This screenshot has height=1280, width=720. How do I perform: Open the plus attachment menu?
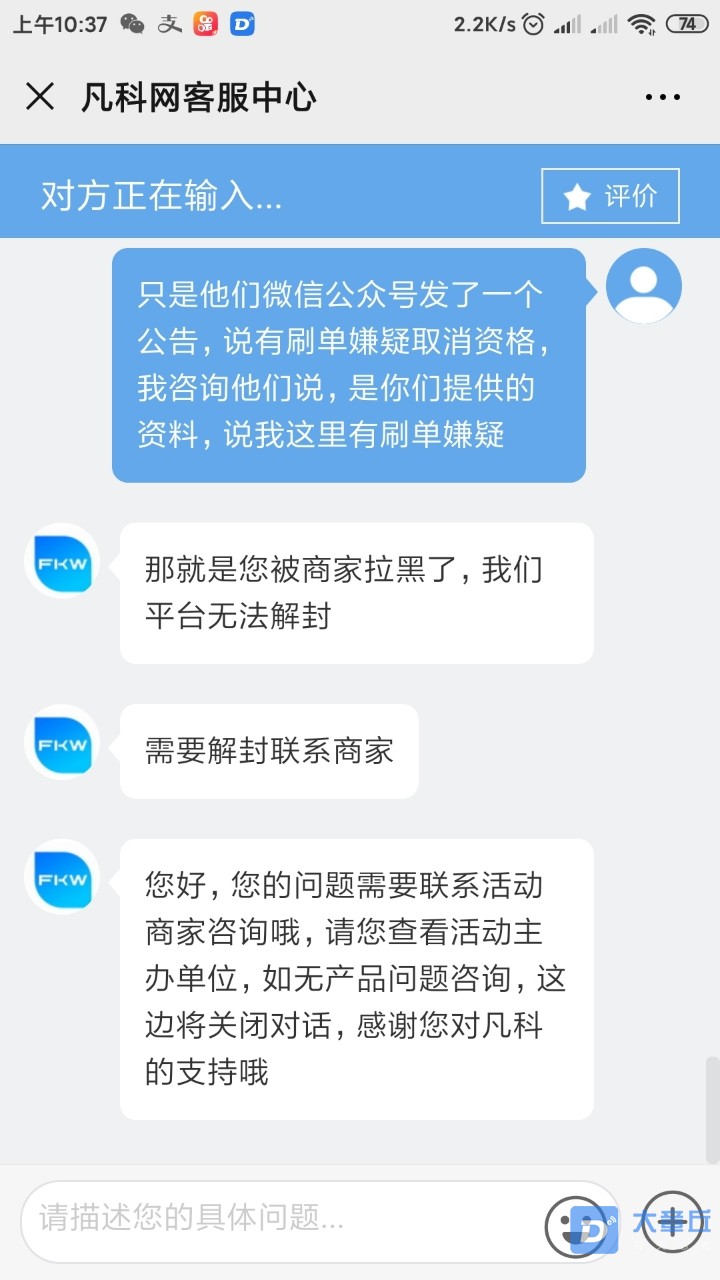[672, 1221]
